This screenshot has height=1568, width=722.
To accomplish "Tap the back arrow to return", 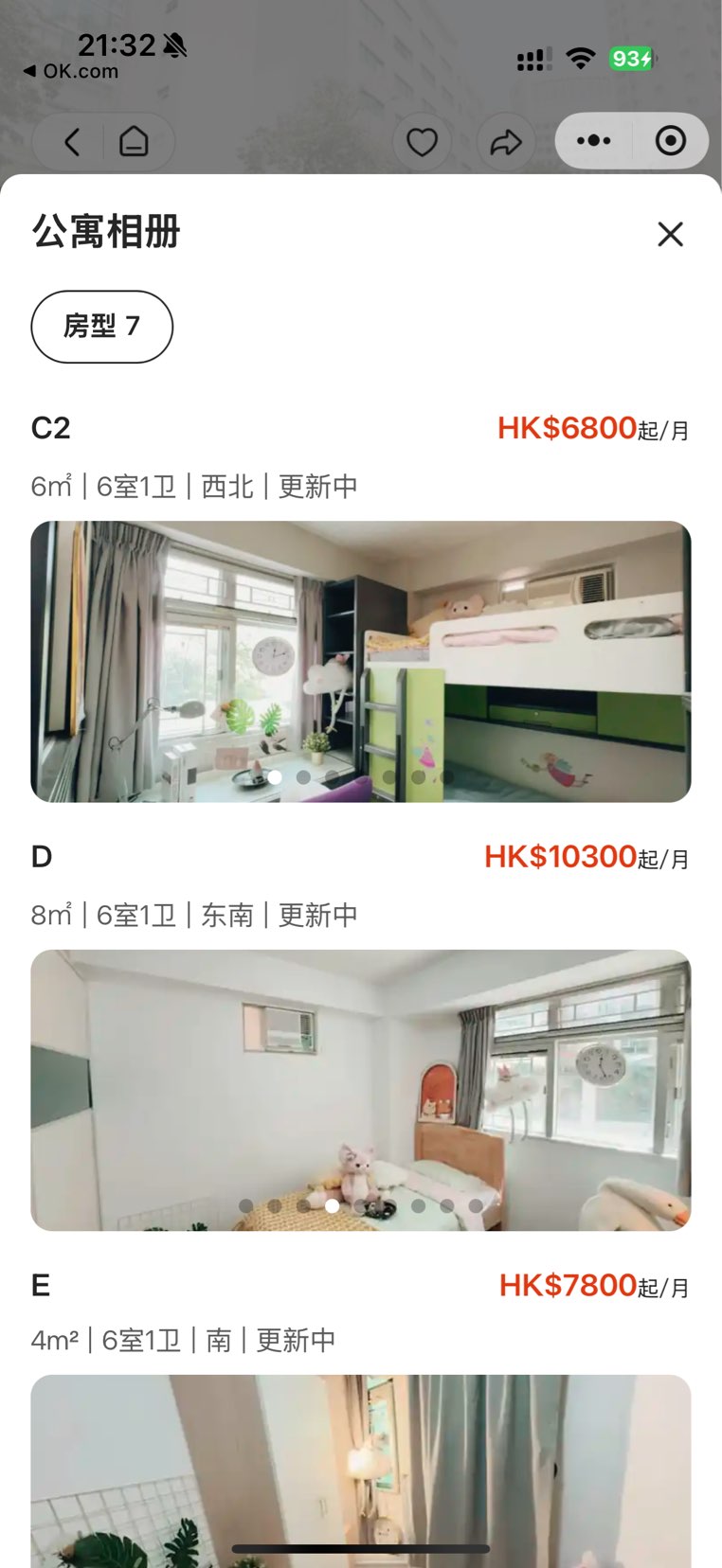I will coord(71,140).
